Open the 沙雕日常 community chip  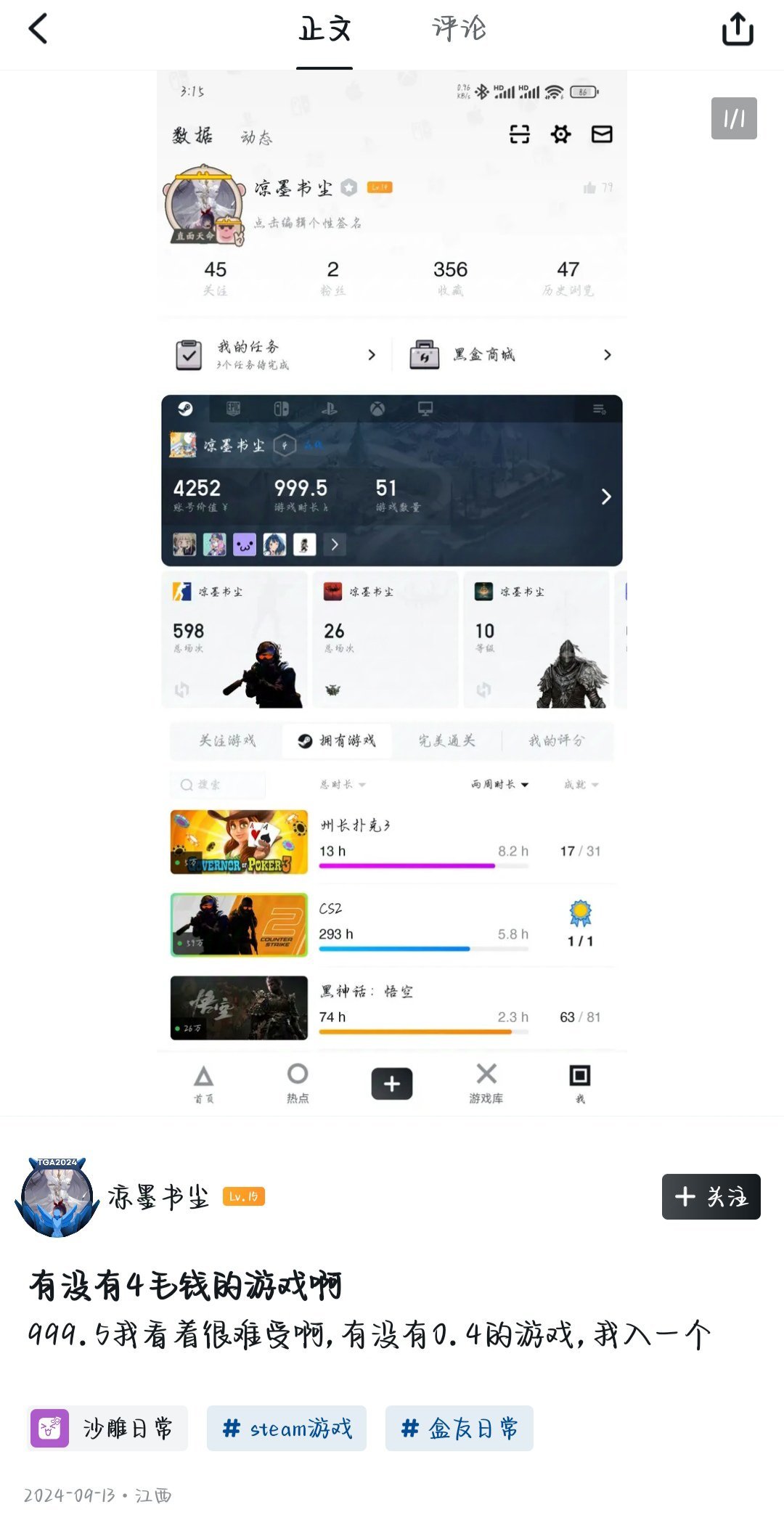(107, 1428)
